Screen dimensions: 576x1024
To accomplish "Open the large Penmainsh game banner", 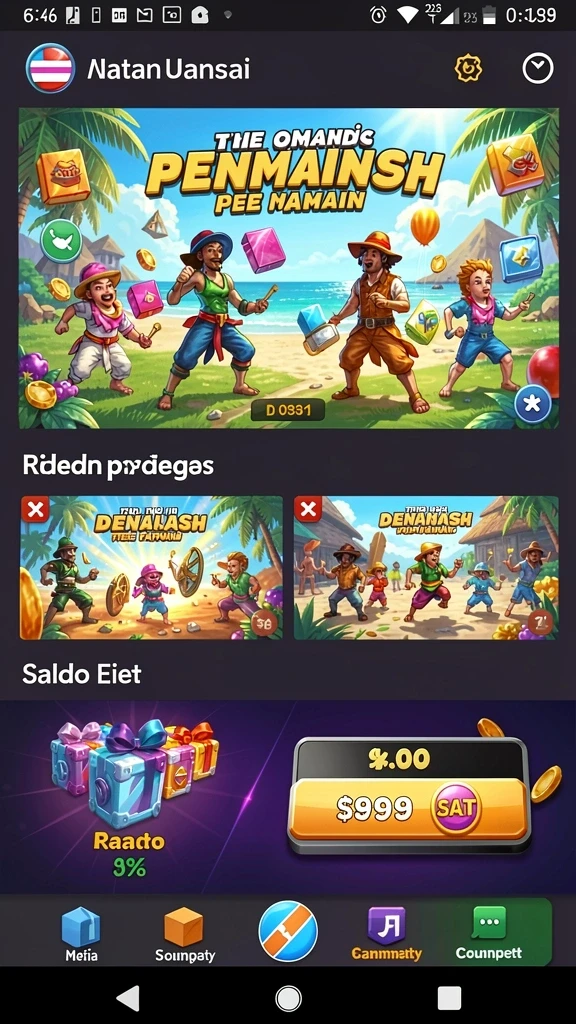I will click(289, 268).
